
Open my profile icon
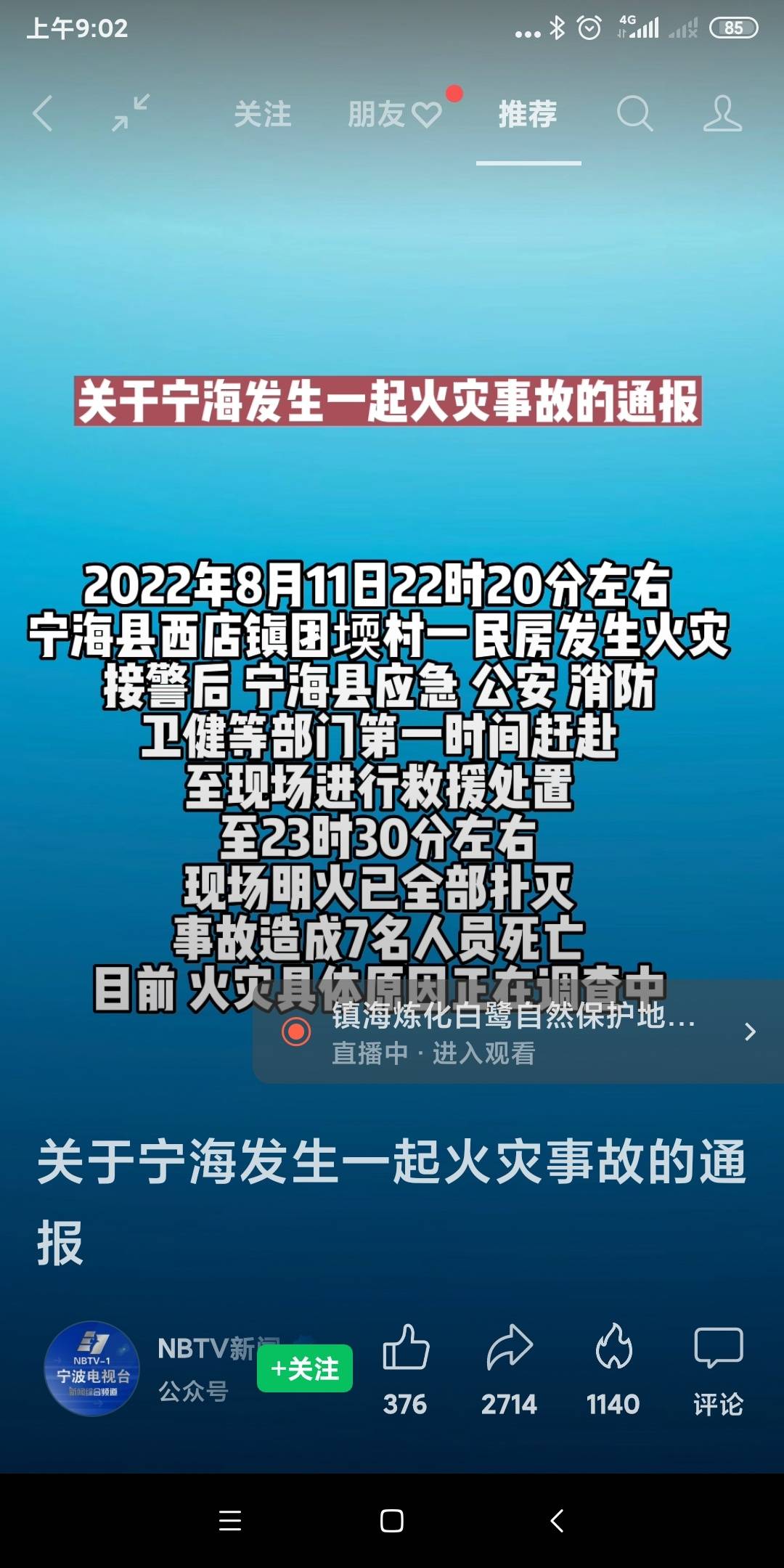click(x=722, y=114)
